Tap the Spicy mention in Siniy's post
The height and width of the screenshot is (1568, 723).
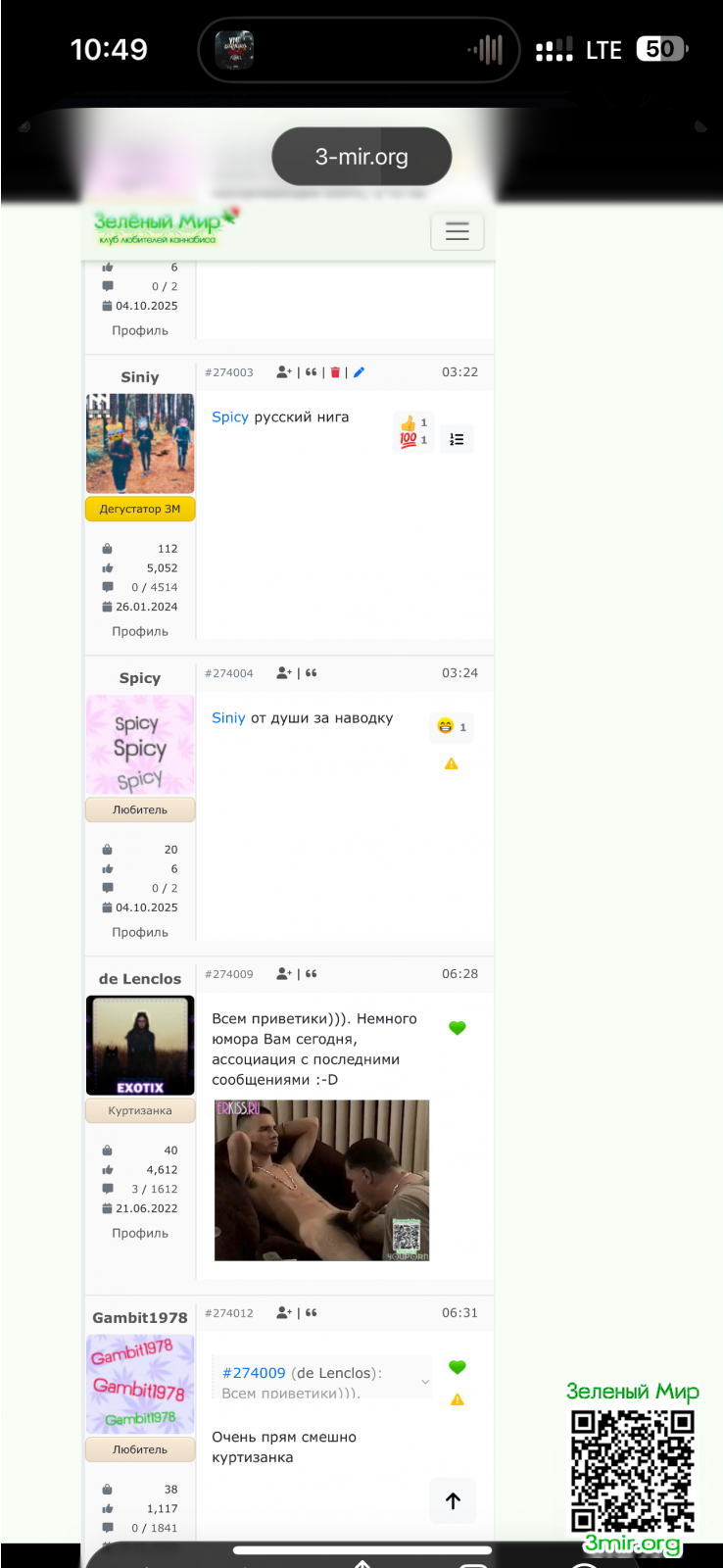coord(230,416)
